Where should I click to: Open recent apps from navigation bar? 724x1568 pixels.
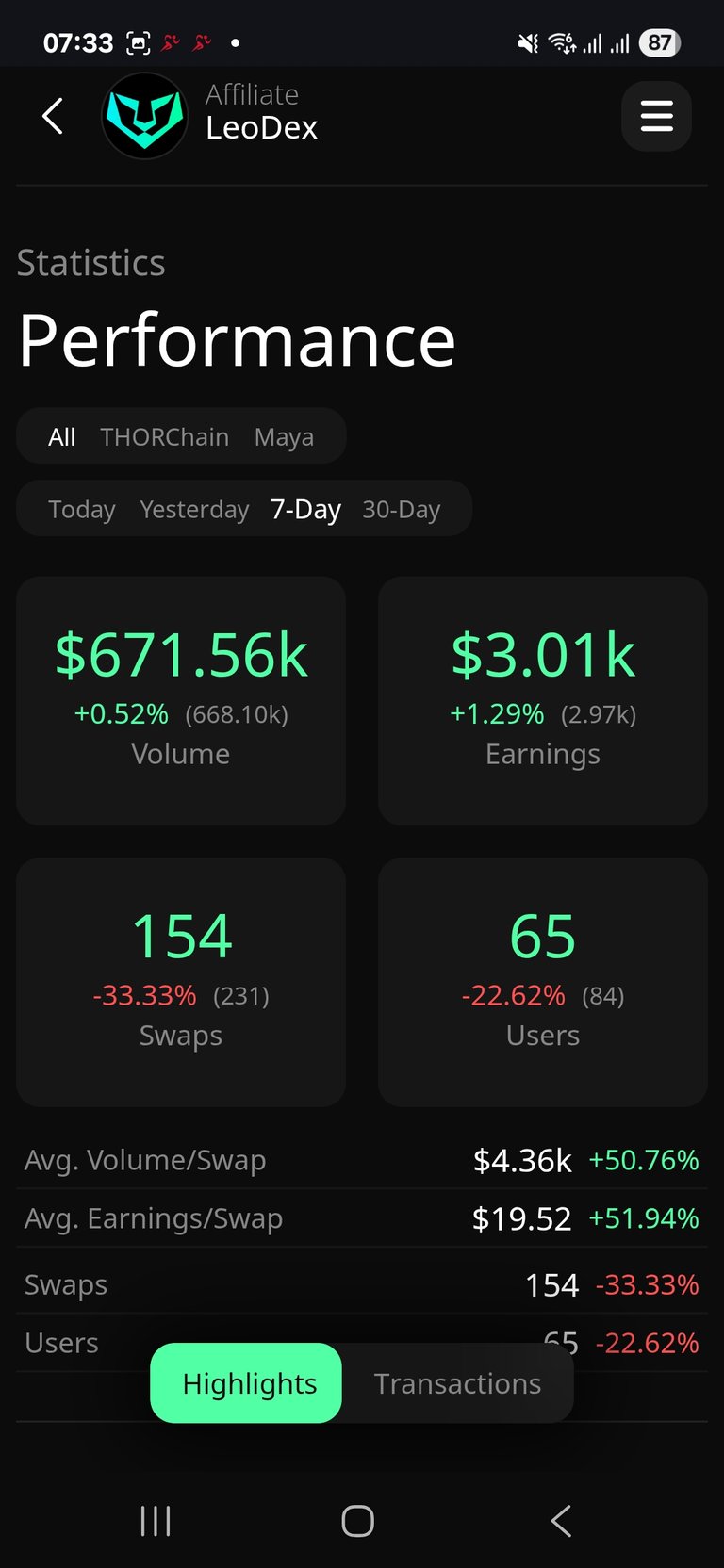[x=156, y=1521]
